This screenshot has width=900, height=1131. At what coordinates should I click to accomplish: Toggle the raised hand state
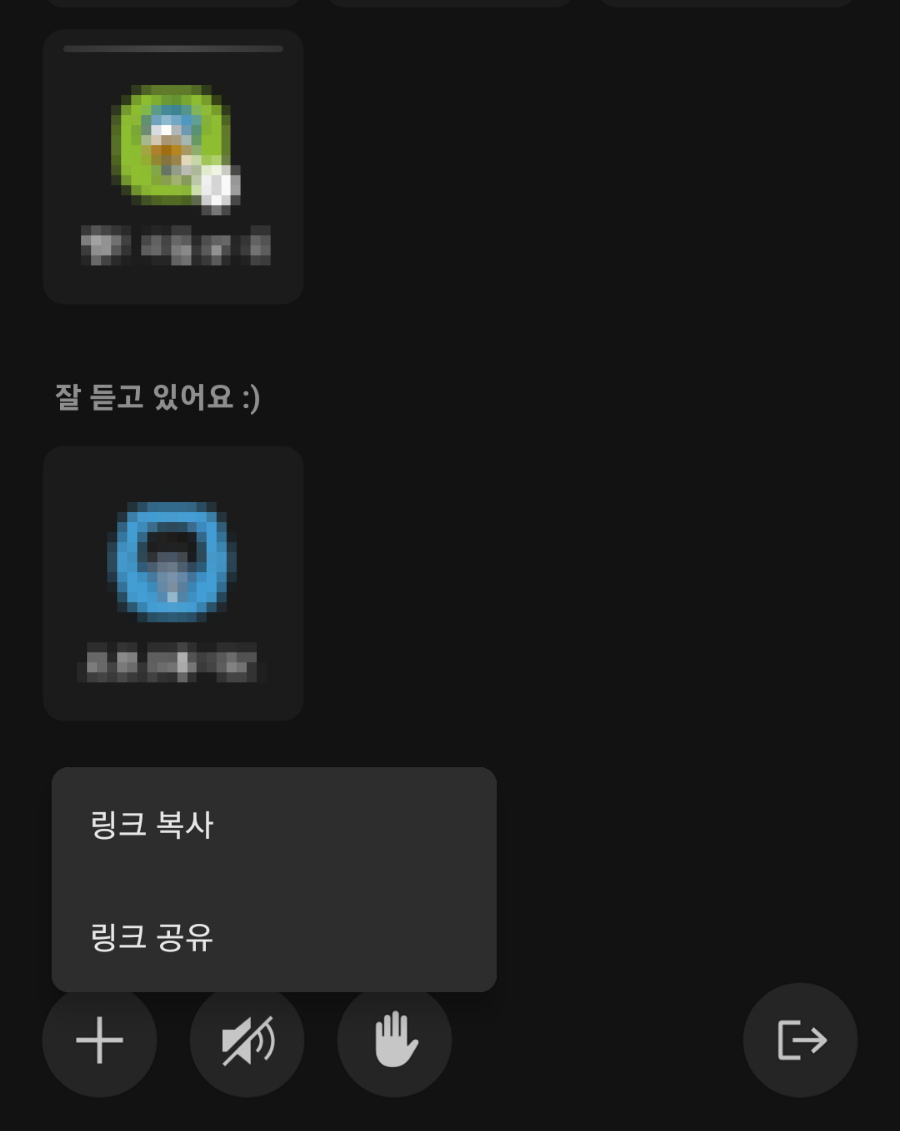click(394, 1040)
